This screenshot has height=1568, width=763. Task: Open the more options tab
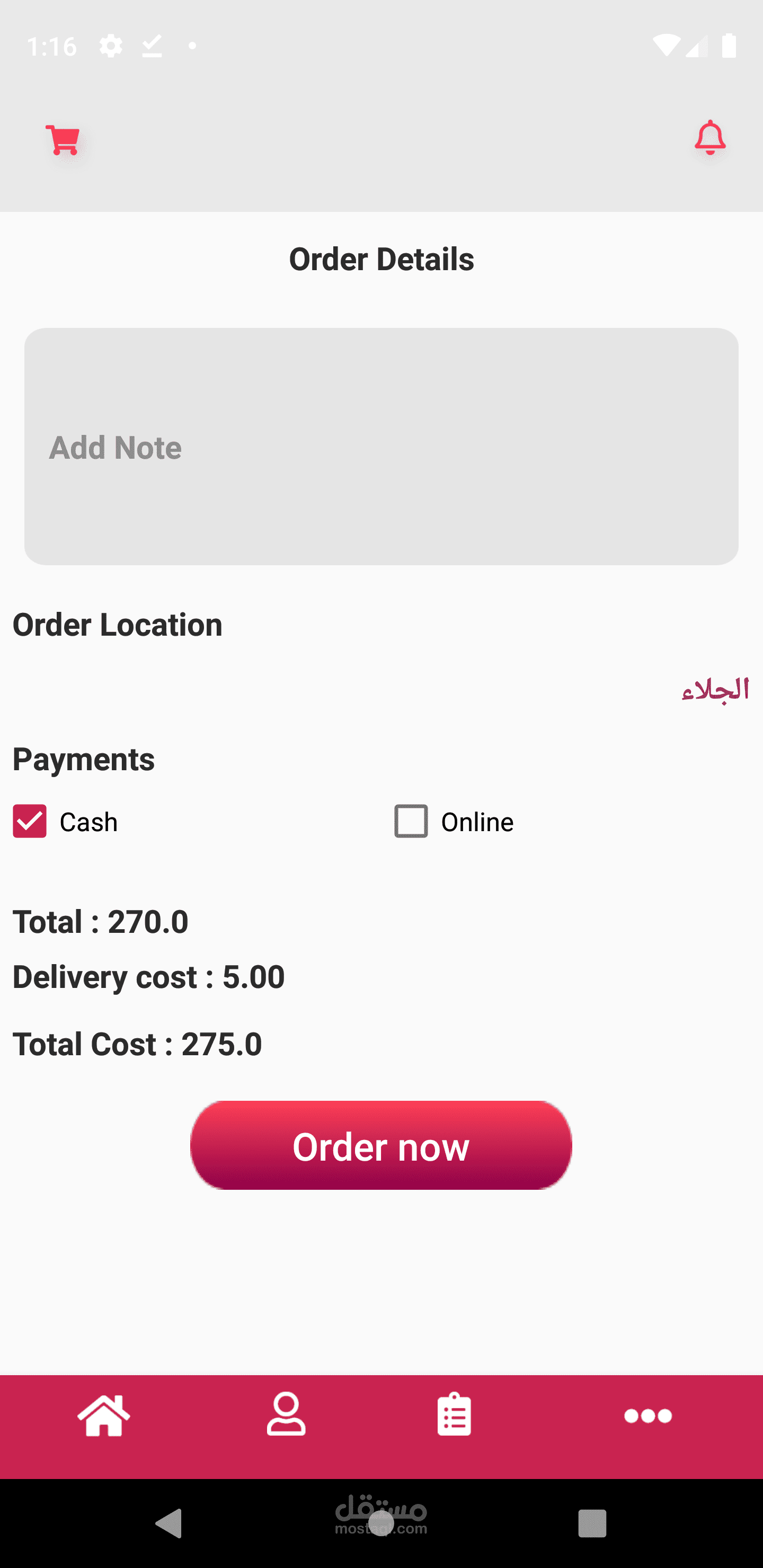648,1416
